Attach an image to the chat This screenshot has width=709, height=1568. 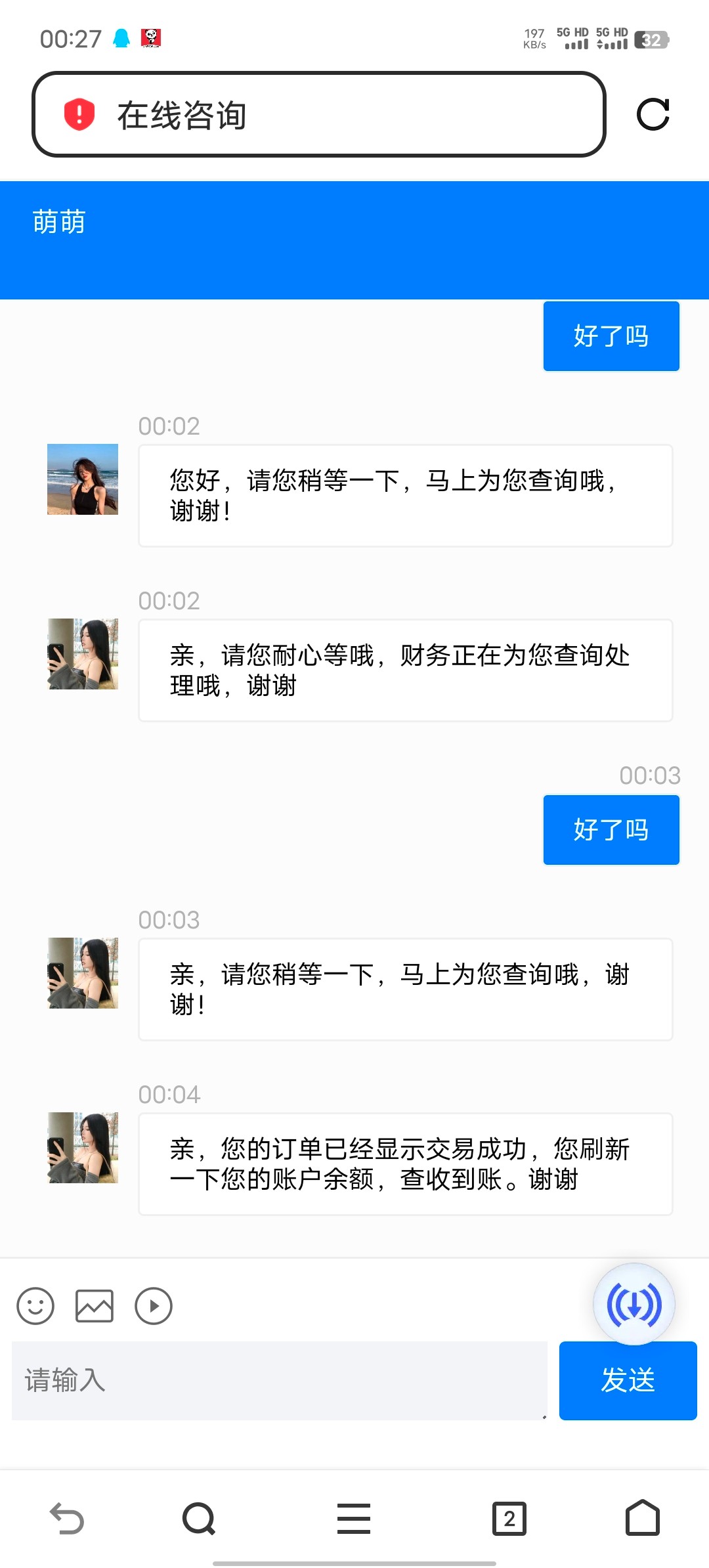point(95,1305)
